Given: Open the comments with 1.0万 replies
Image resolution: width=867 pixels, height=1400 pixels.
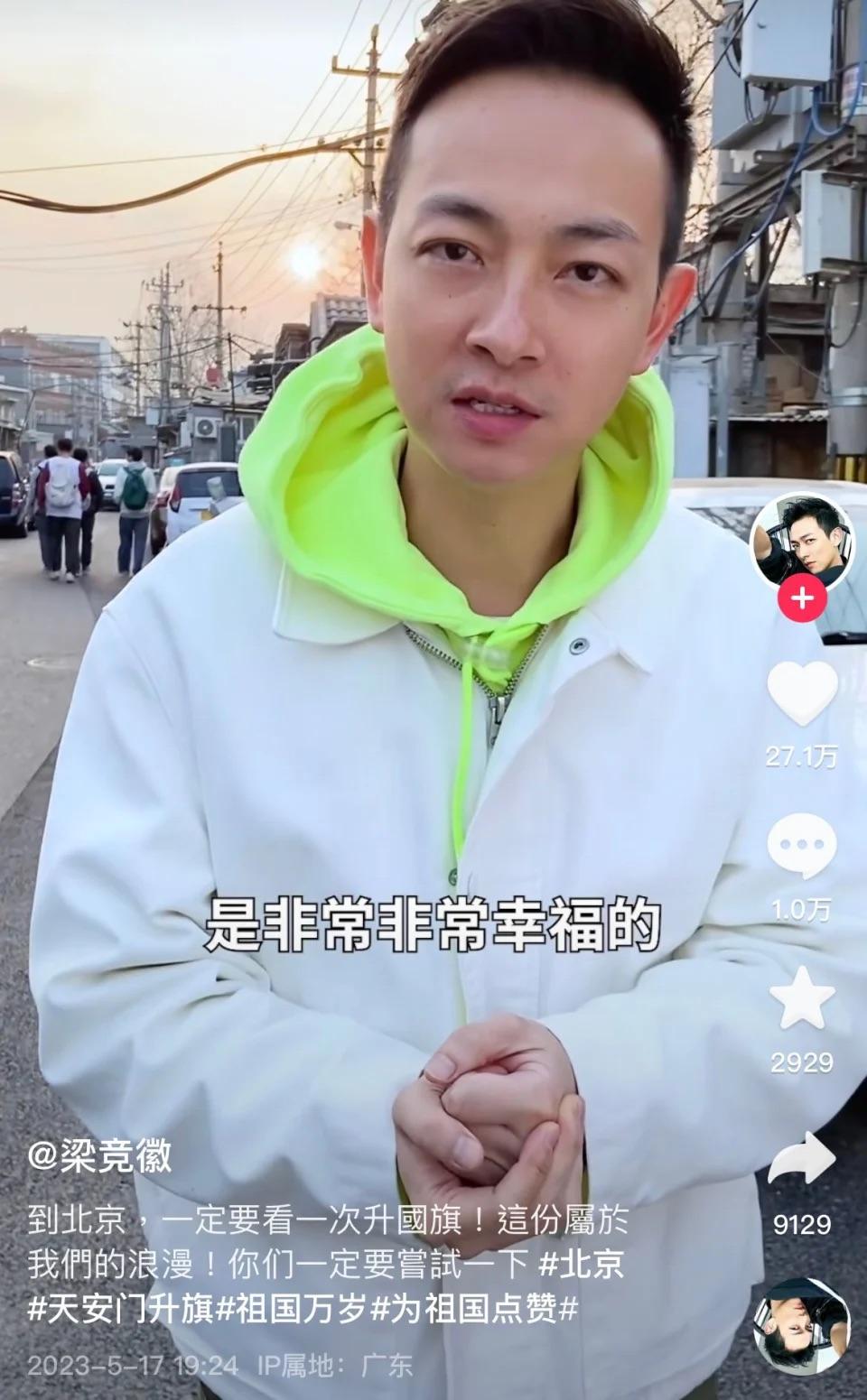Looking at the screenshot, I should (801, 847).
